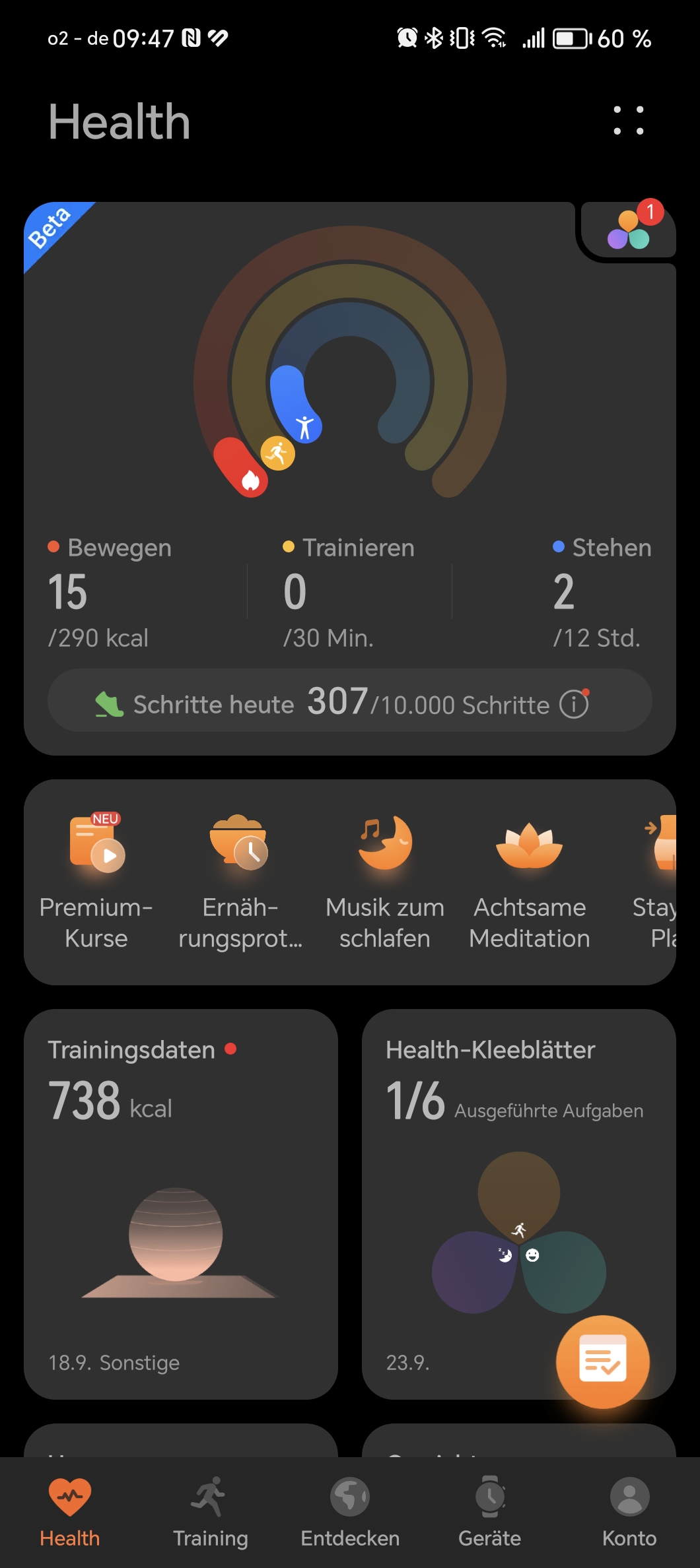Tap the orange floating checklist button
Image resolution: width=700 pixels, height=1568 pixels.
(x=602, y=1362)
